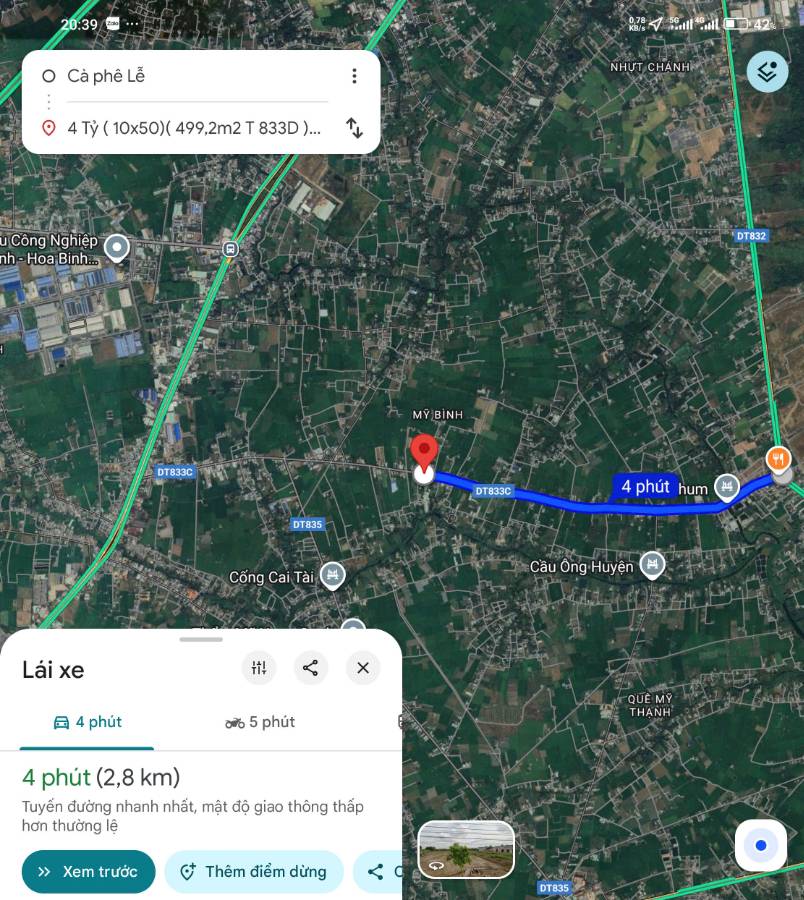Open the overflow menu in route card
Image resolution: width=804 pixels, height=900 pixels.
point(354,76)
